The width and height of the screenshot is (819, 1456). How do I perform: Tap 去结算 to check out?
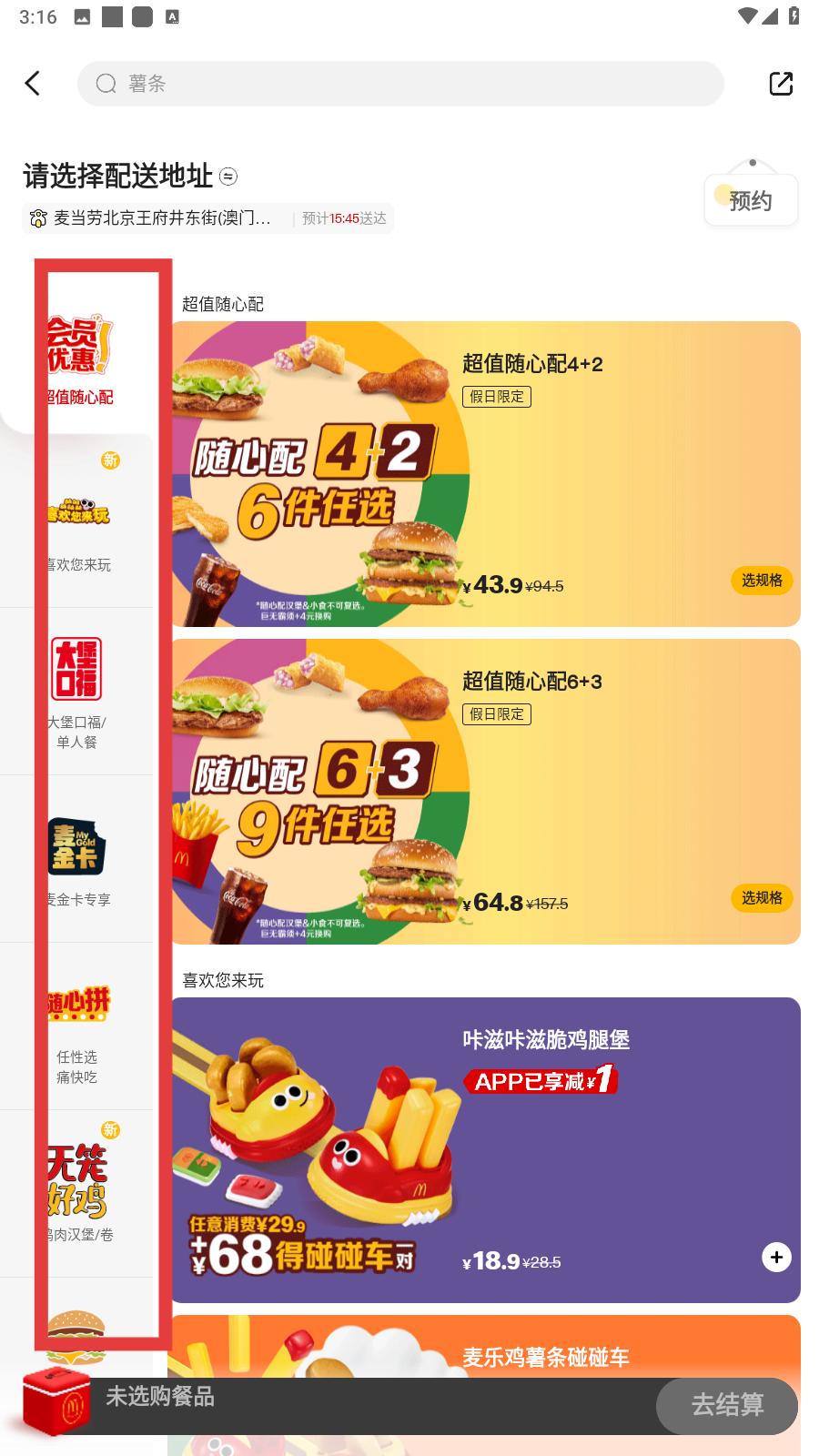click(x=726, y=1405)
